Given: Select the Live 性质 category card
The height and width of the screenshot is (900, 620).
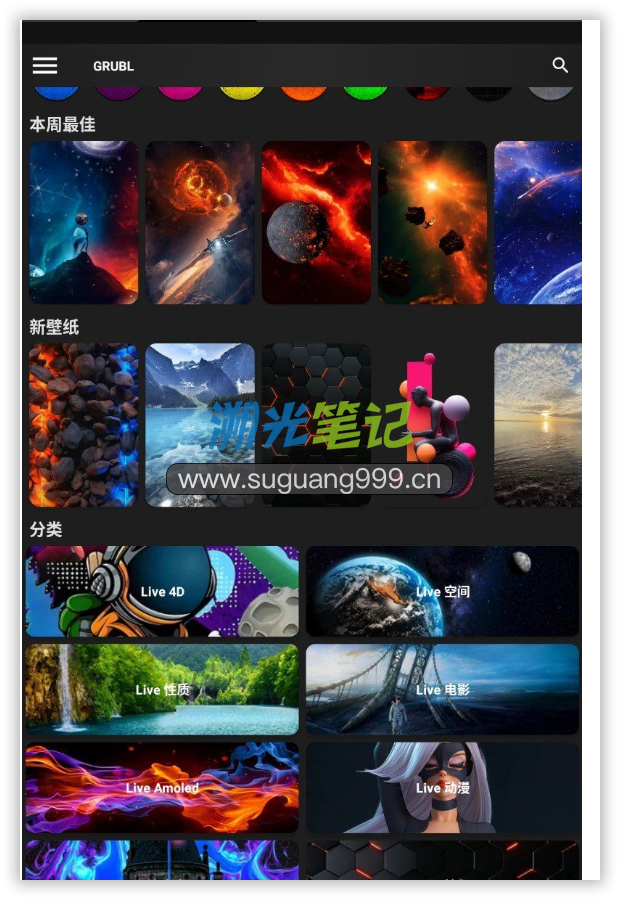Looking at the screenshot, I should [162, 689].
